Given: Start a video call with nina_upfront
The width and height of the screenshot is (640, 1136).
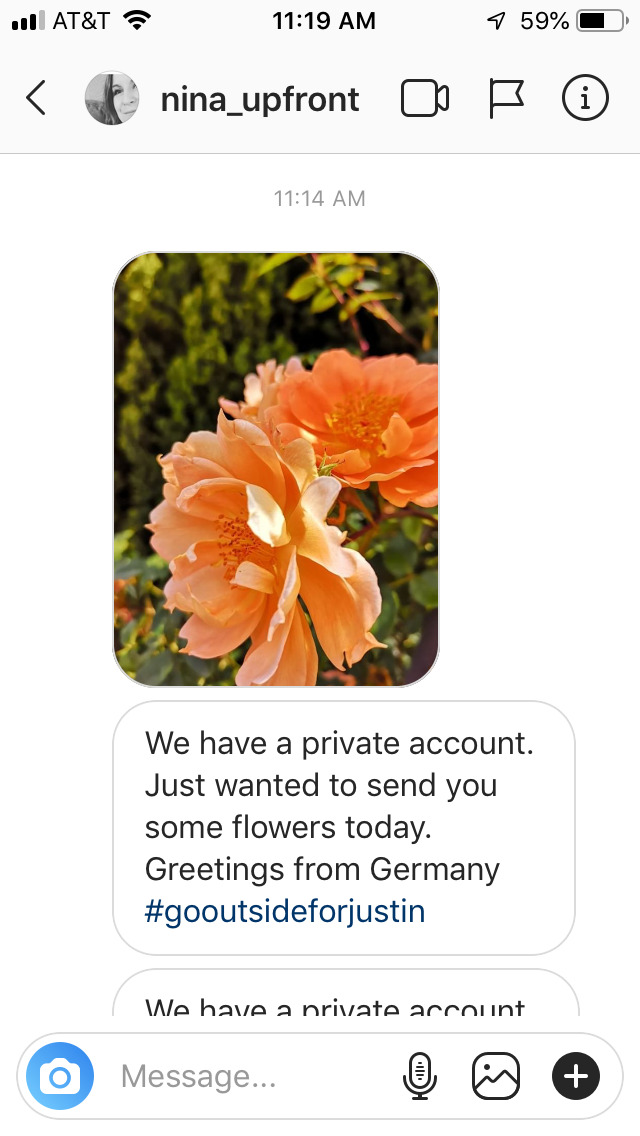Looking at the screenshot, I should click(425, 99).
